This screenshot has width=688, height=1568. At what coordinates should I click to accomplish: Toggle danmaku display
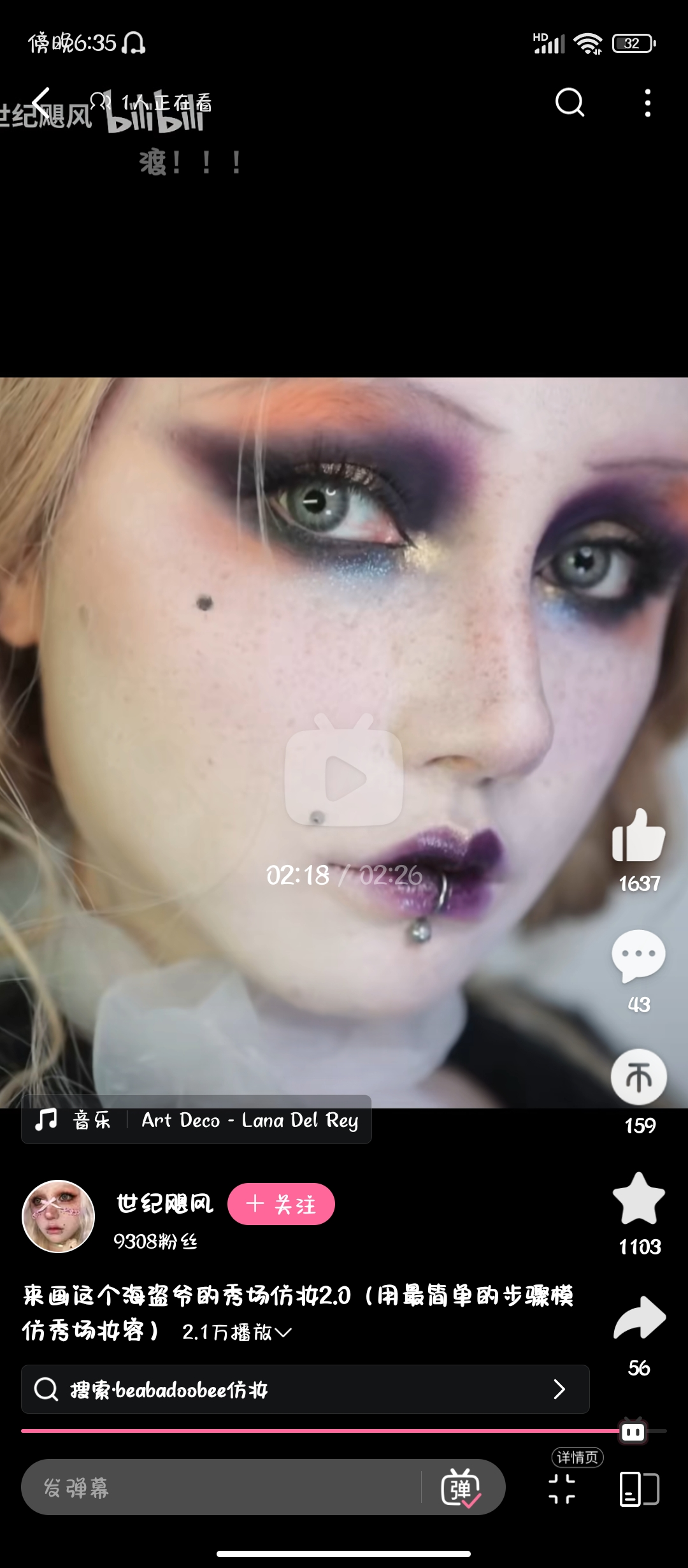pos(461,1488)
